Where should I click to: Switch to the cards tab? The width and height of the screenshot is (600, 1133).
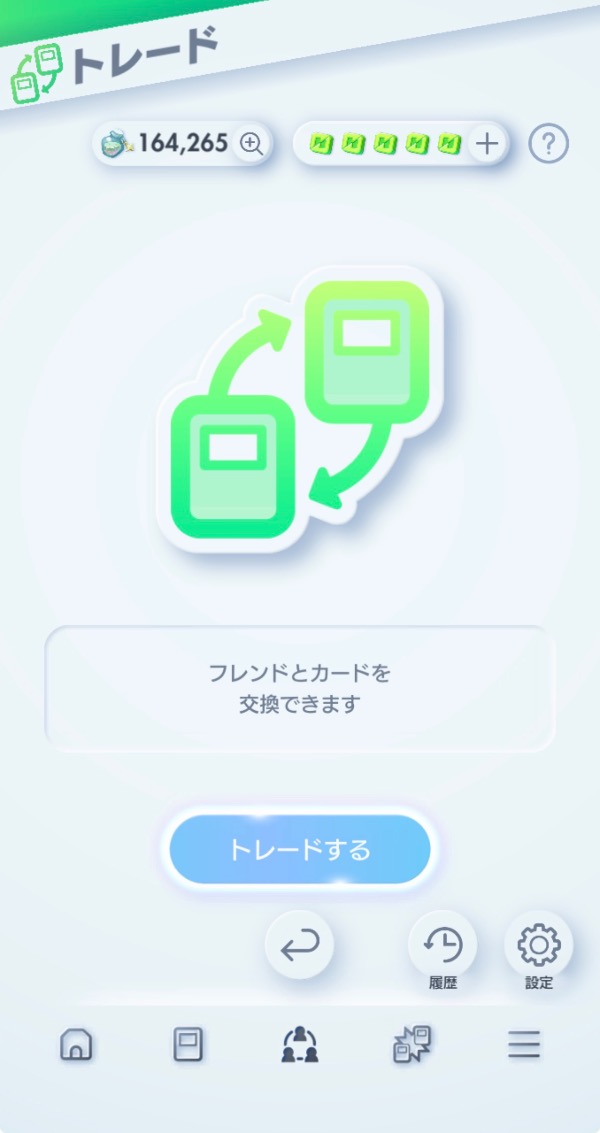tap(188, 1044)
